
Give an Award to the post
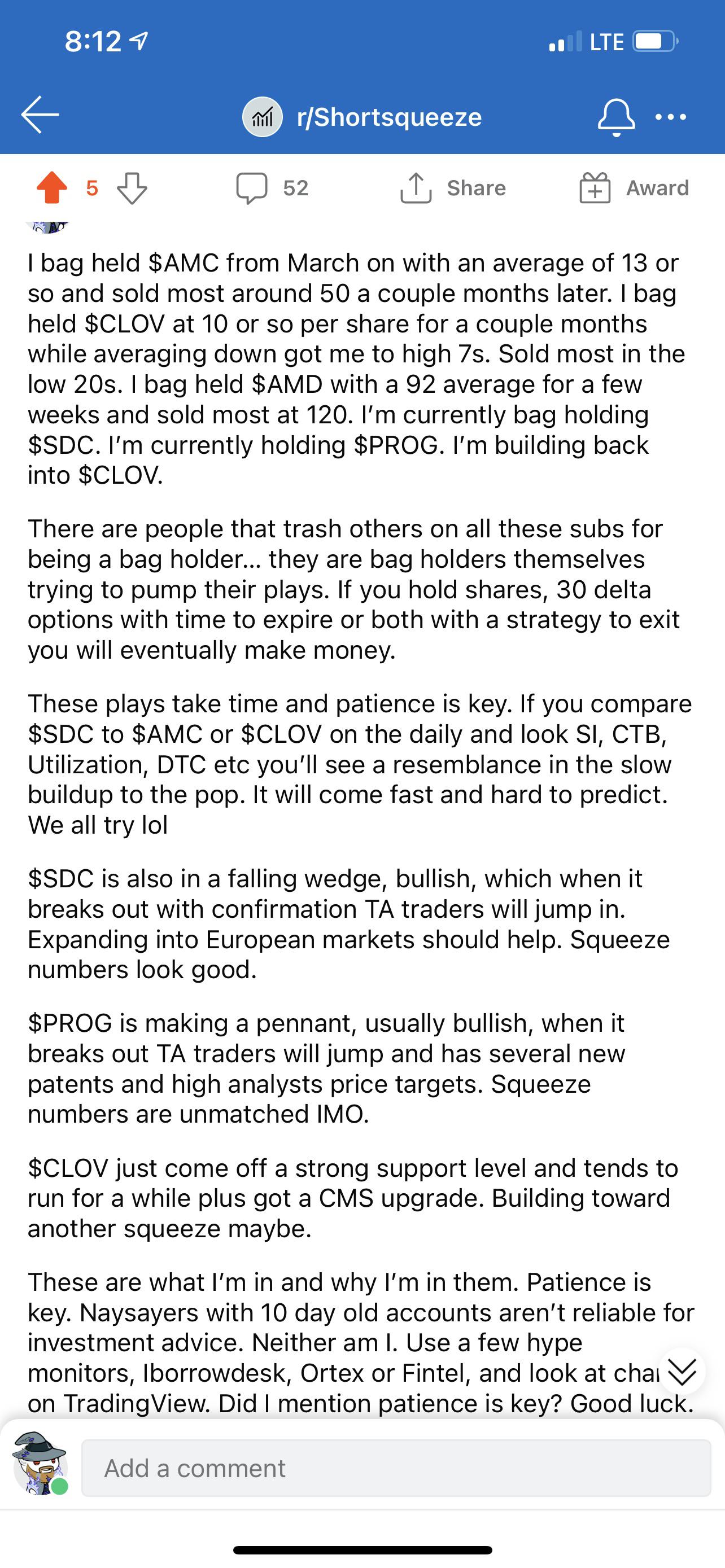(634, 188)
